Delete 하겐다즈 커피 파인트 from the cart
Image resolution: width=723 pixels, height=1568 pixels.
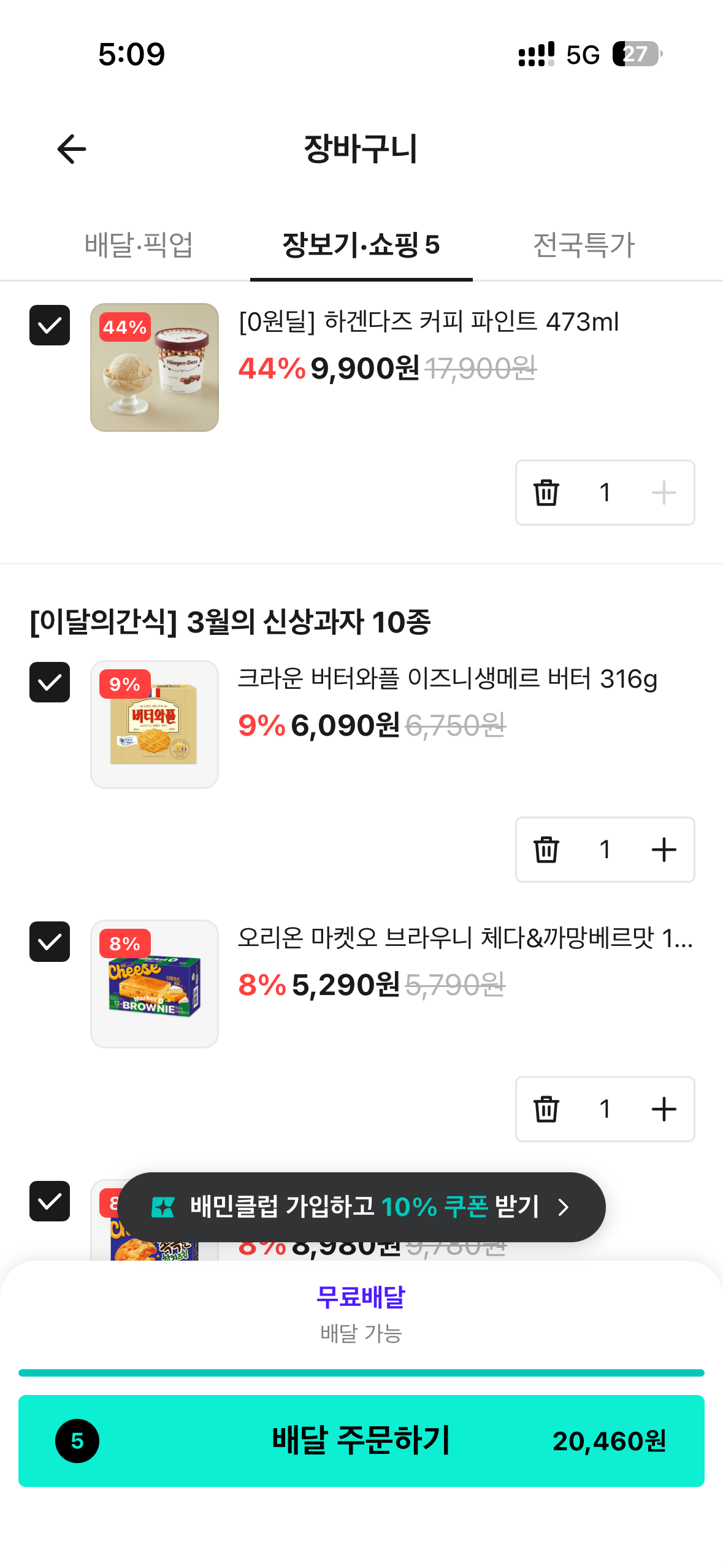546,493
